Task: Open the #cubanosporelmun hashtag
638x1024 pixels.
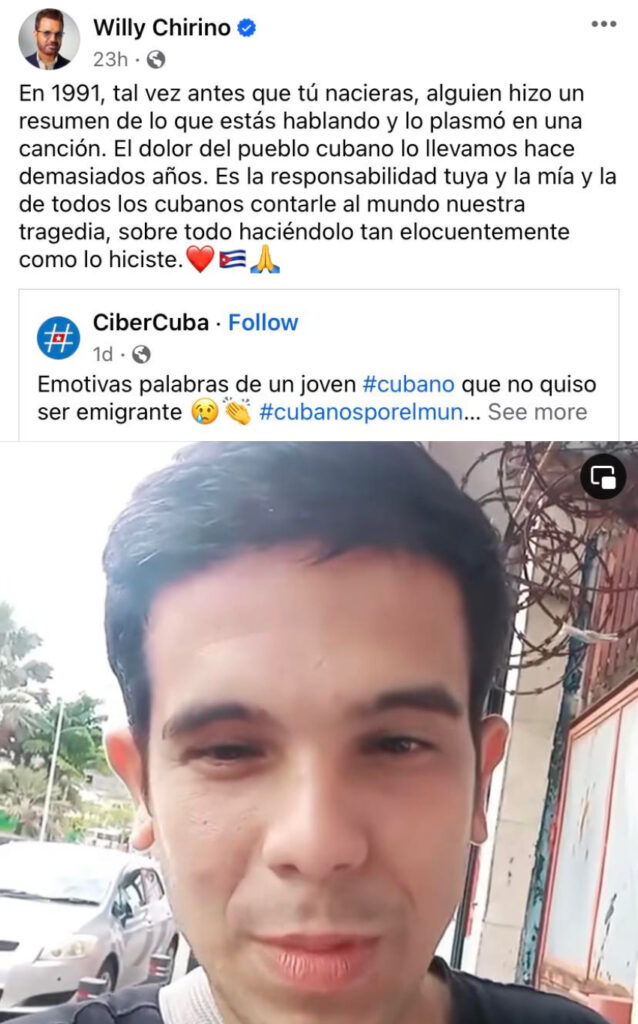Action: 360,412
